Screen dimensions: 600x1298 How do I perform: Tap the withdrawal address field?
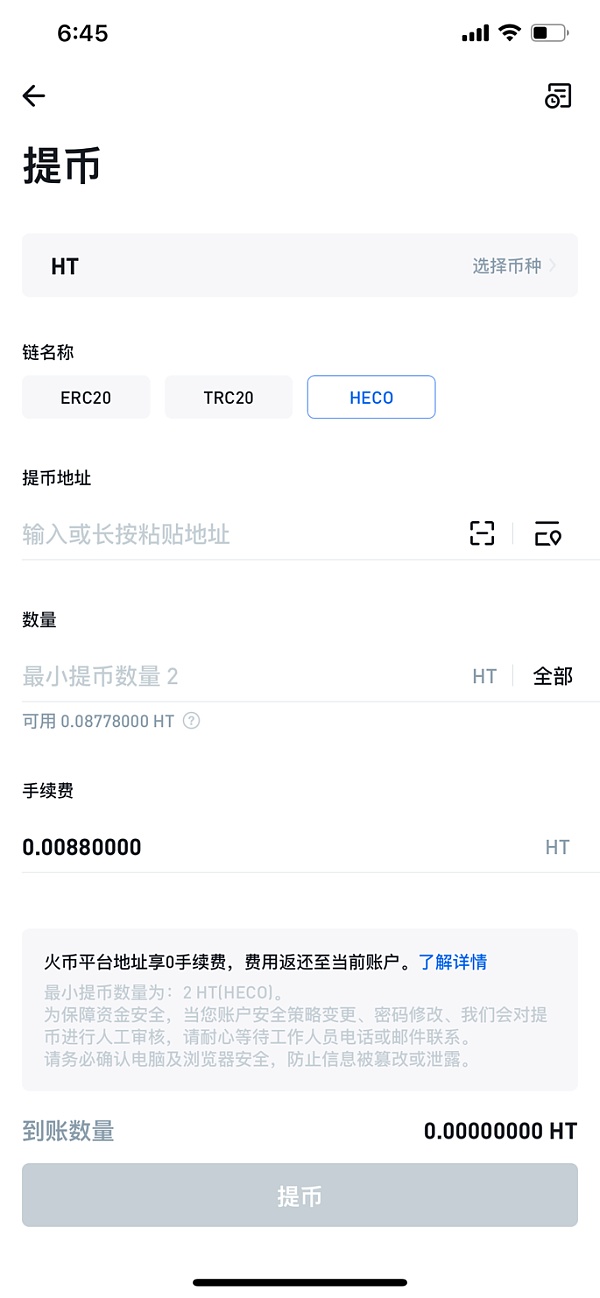tap(240, 534)
